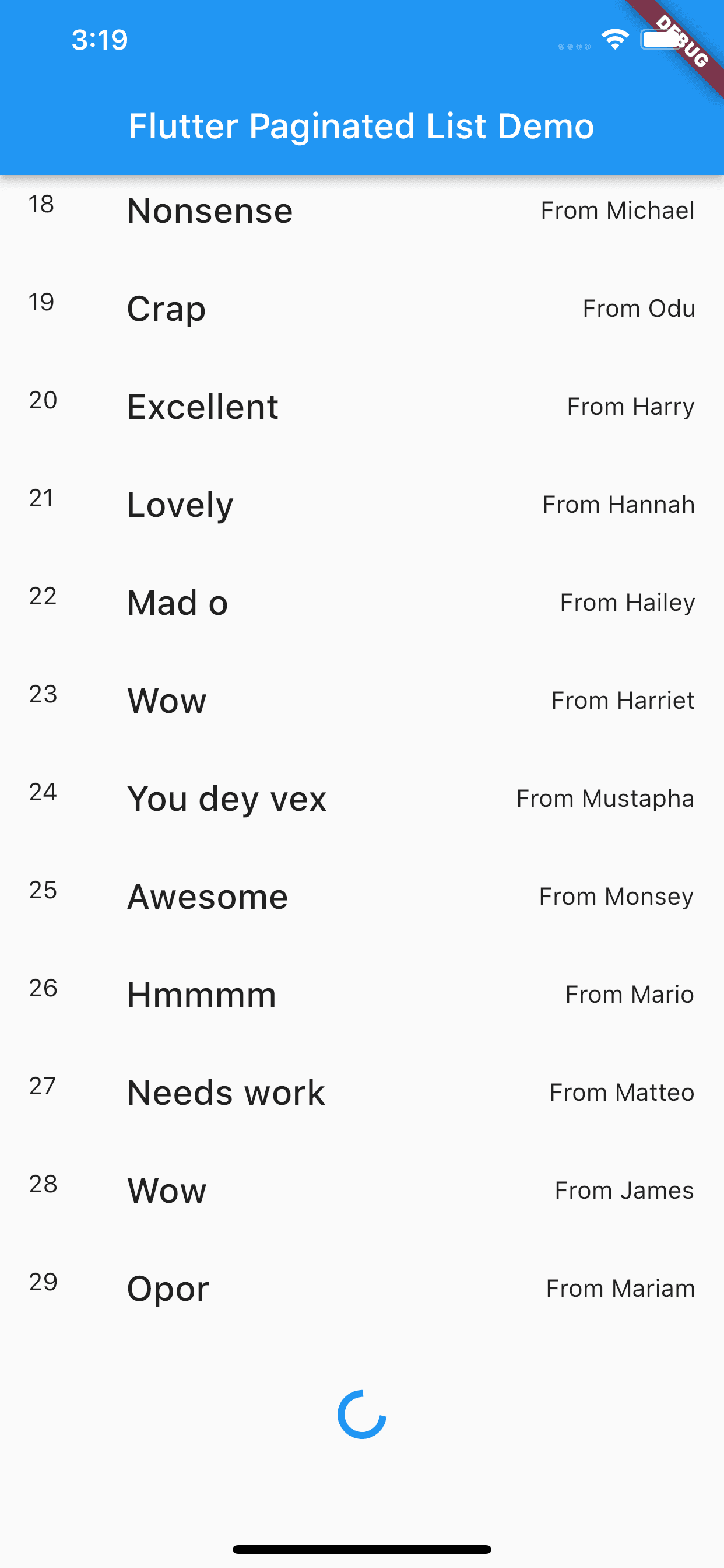The height and width of the screenshot is (1568, 724).
Task: Select the Mad o row from Hailey
Action: pyautogui.click(x=361, y=603)
